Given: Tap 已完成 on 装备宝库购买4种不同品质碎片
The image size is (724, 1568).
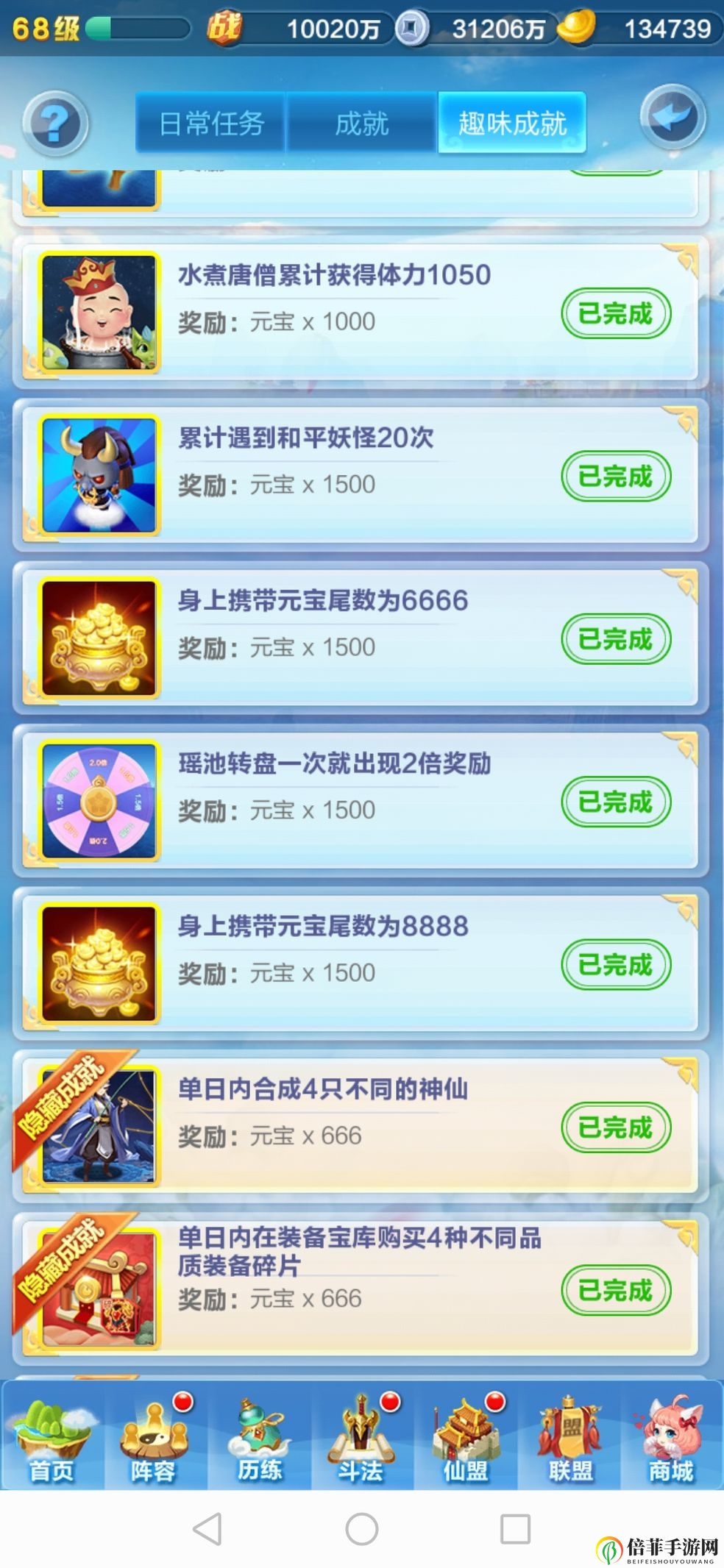Looking at the screenshot, I should click(616, 1290).
